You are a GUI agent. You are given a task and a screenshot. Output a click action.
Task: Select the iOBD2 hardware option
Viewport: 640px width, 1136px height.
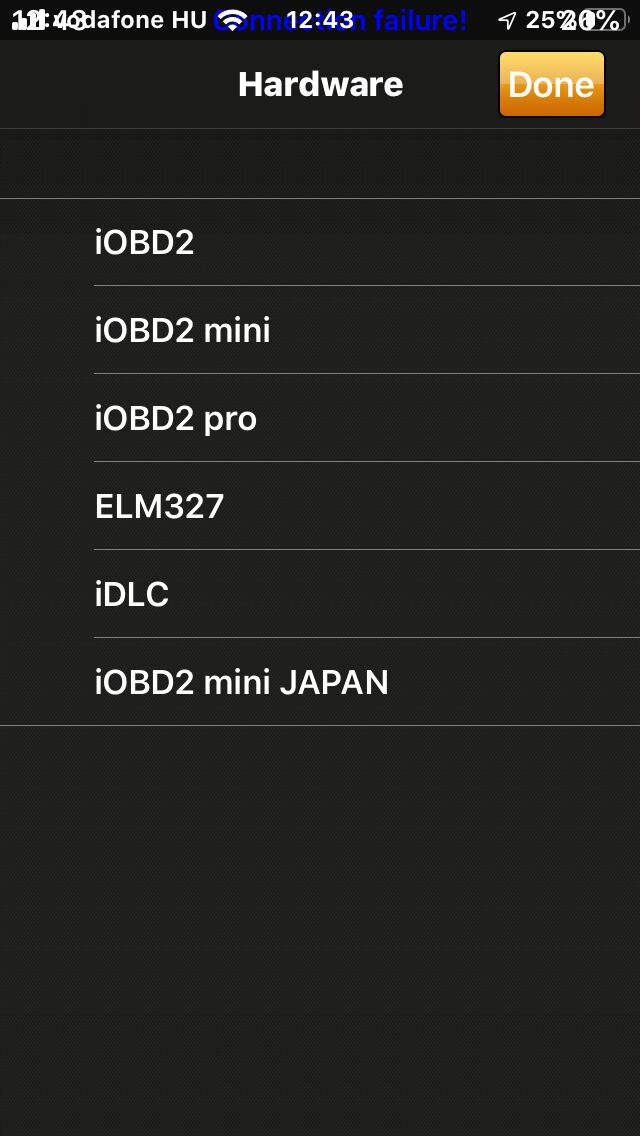[x=320, y=242]
